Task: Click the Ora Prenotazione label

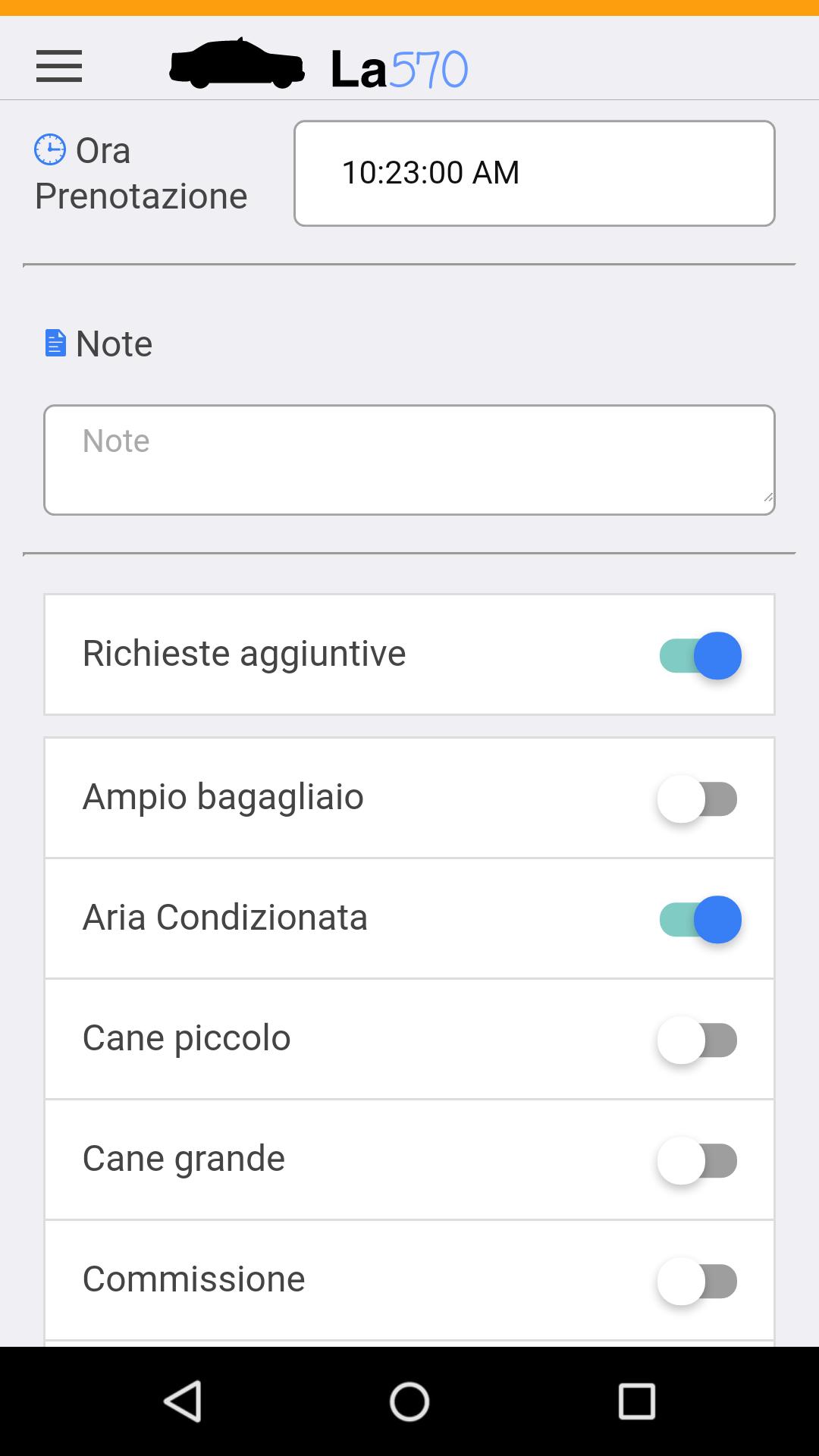Action: pos(141,173)
